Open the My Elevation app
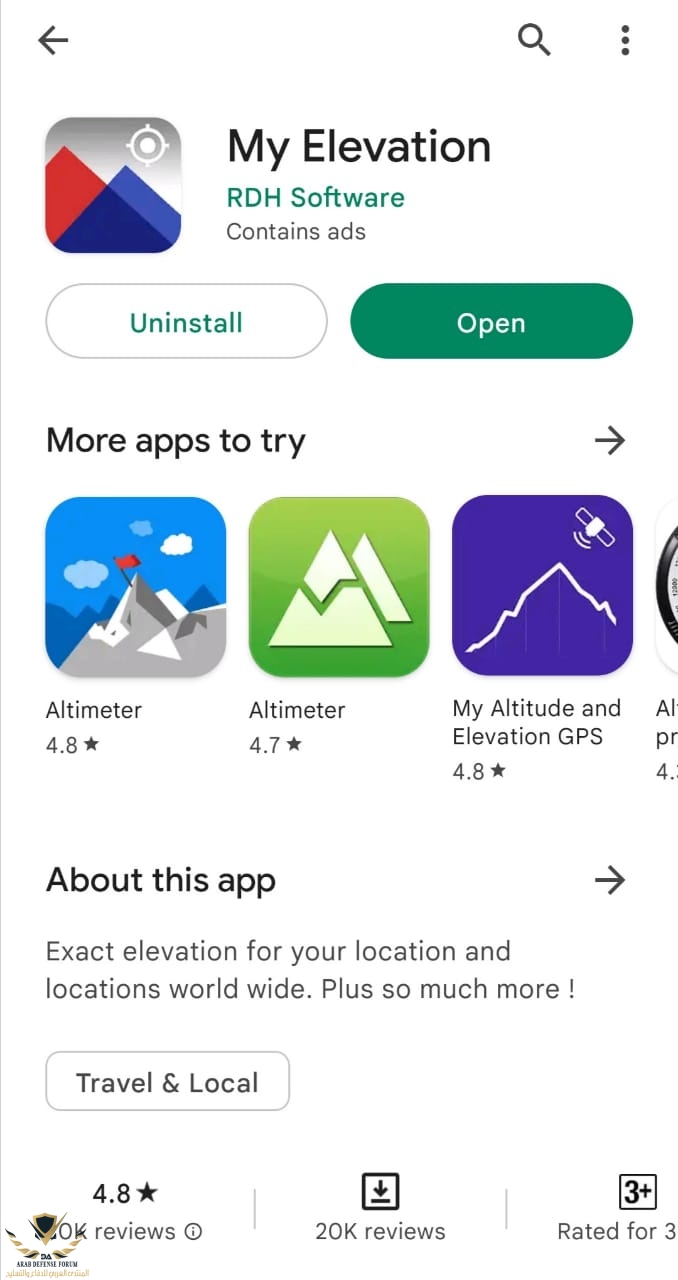The height and width of the screenshot is (1280, 678). 491,322
